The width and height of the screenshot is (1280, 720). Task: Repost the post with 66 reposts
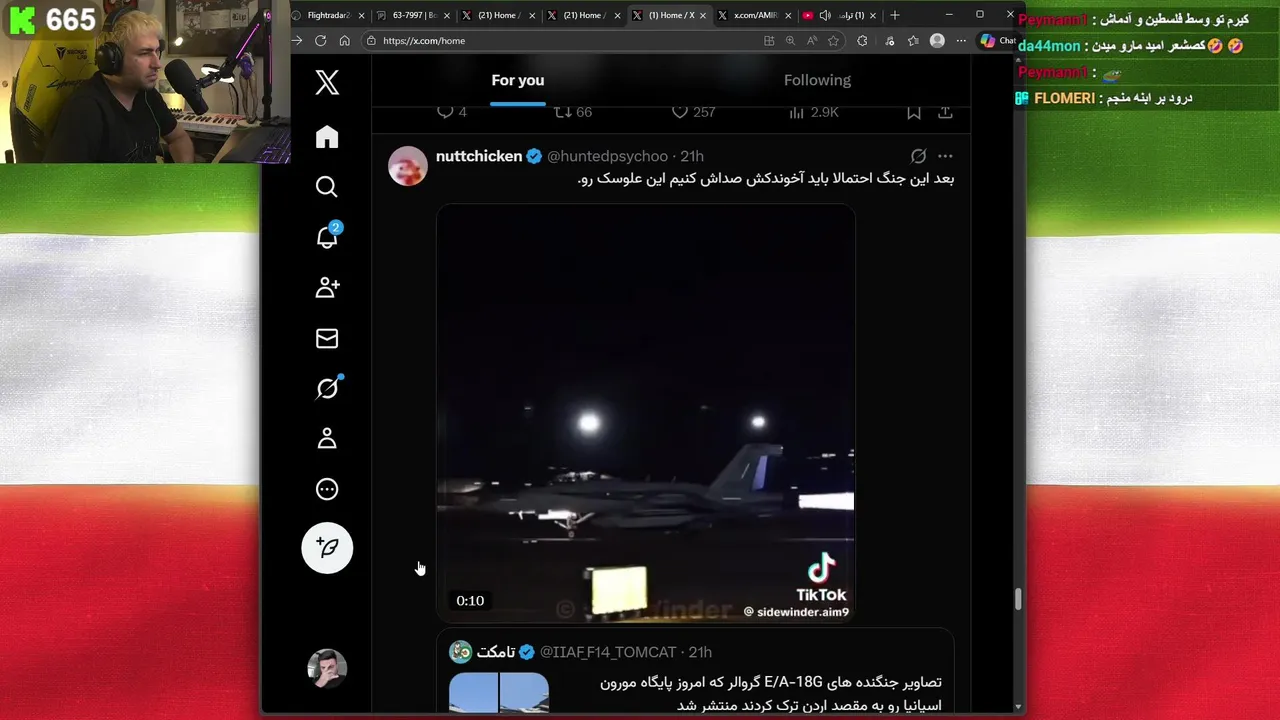[563, 112]
